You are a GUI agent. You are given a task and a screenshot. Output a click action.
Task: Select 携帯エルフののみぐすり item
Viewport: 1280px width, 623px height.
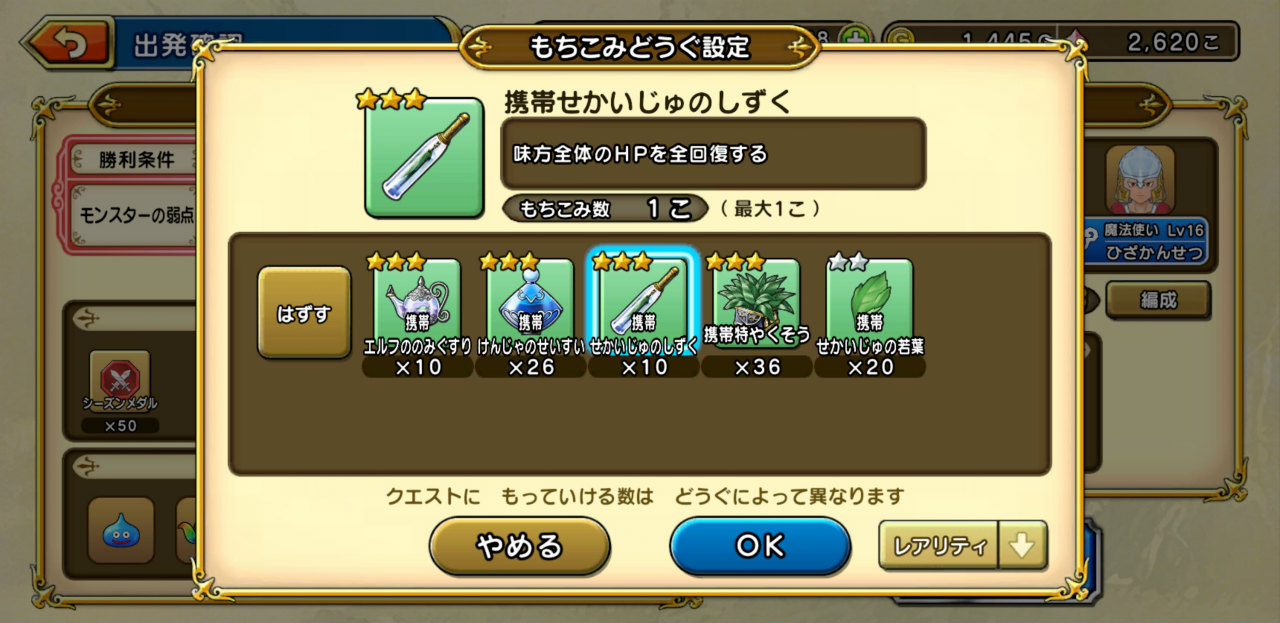[x=417, y=314]
